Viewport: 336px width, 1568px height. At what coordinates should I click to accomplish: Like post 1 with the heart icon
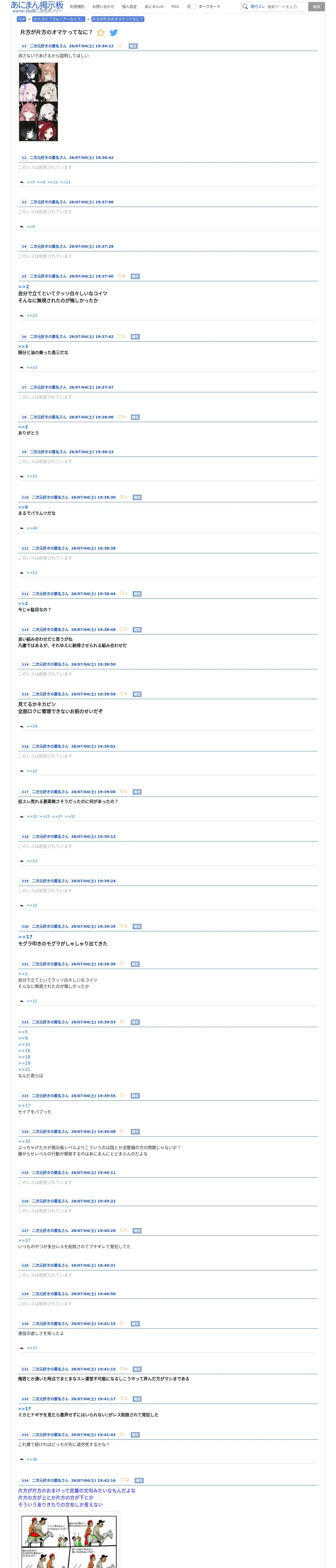[x=120, y=46]
